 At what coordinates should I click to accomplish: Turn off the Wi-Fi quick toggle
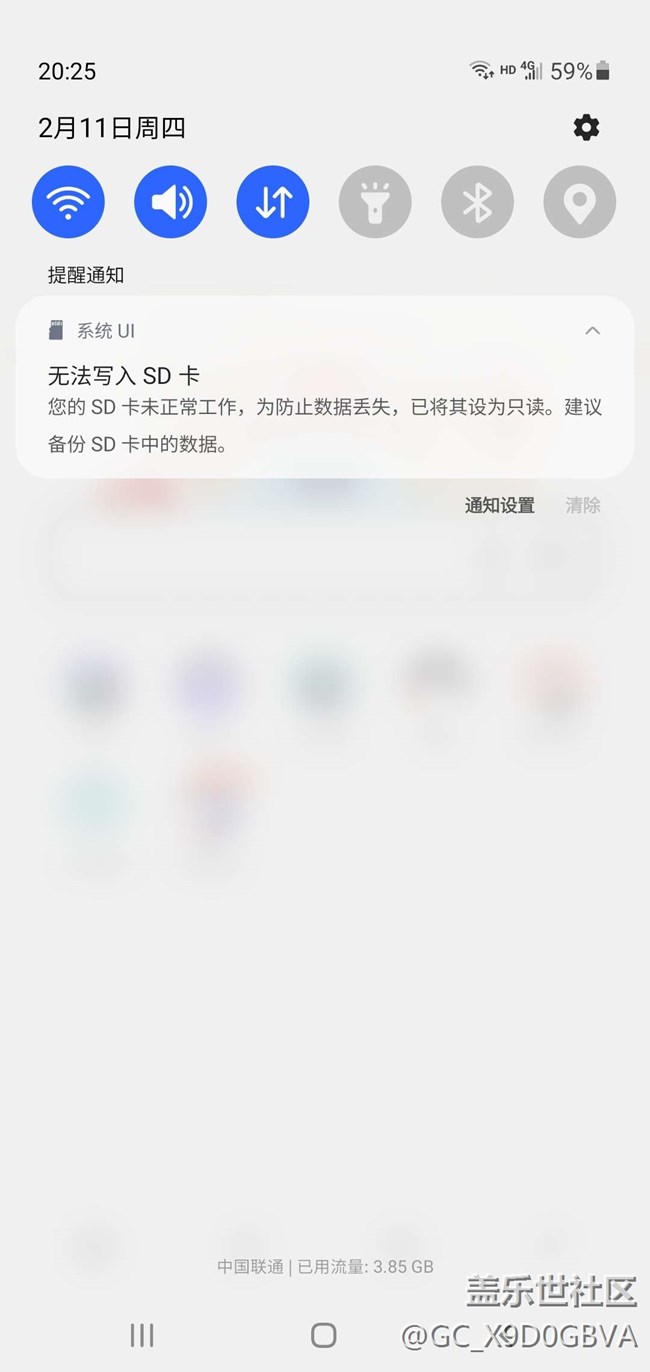68,202
